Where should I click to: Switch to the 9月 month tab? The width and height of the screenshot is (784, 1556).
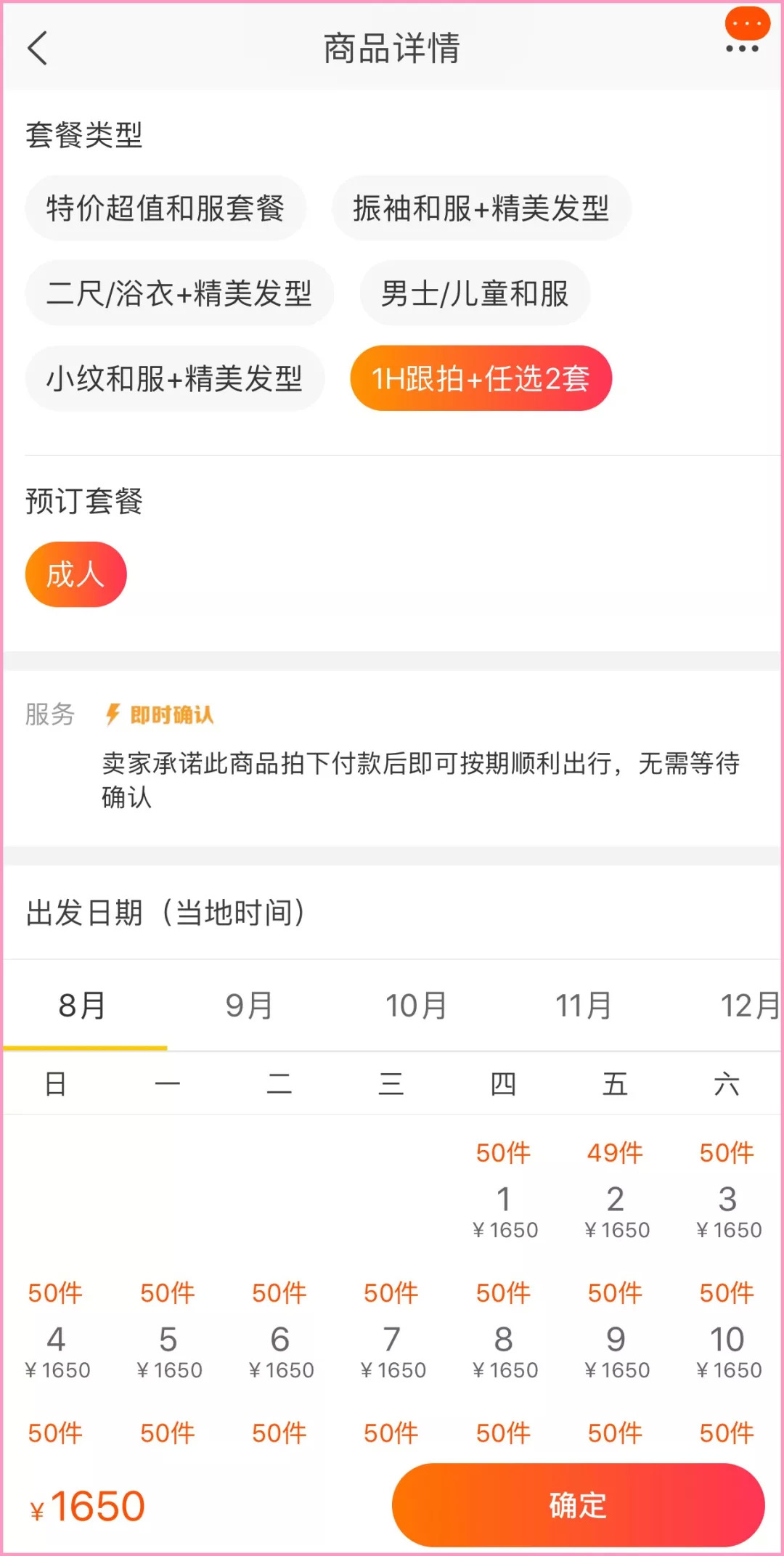249,1006
